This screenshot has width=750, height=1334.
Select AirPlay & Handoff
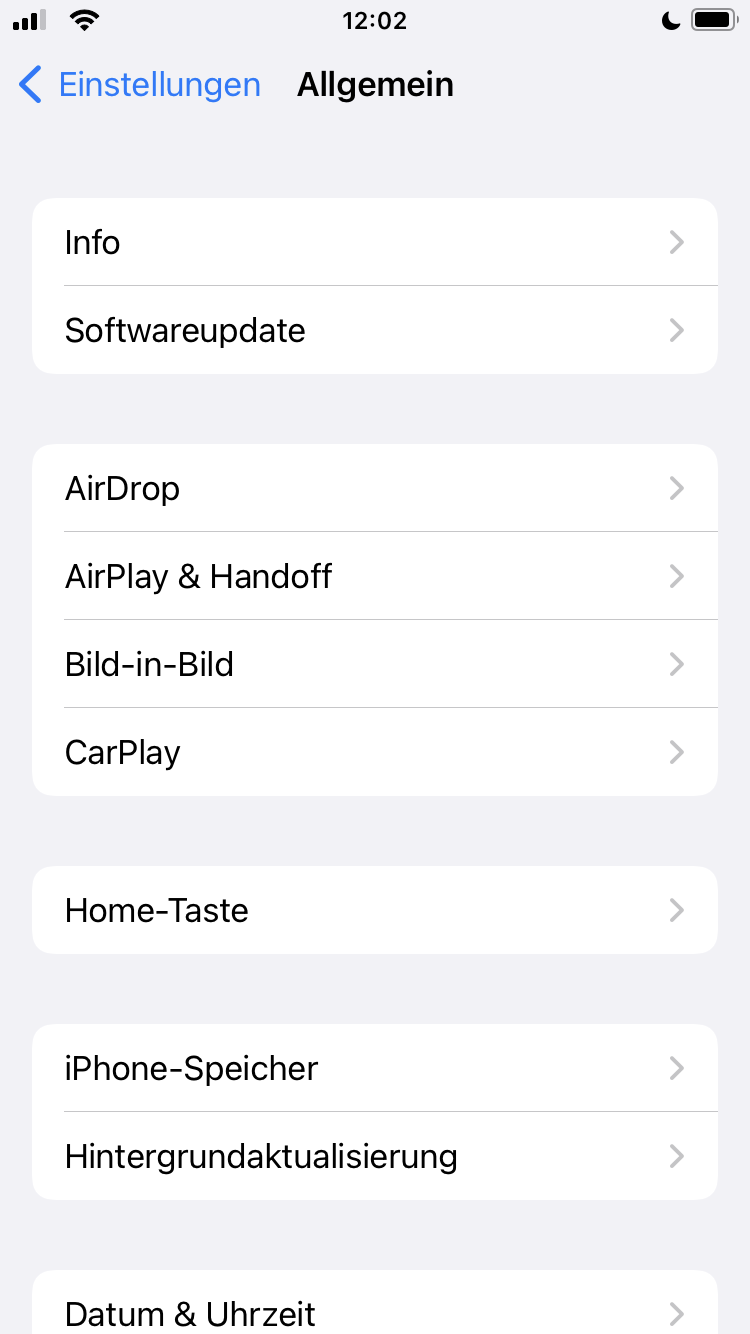point(375,576)
